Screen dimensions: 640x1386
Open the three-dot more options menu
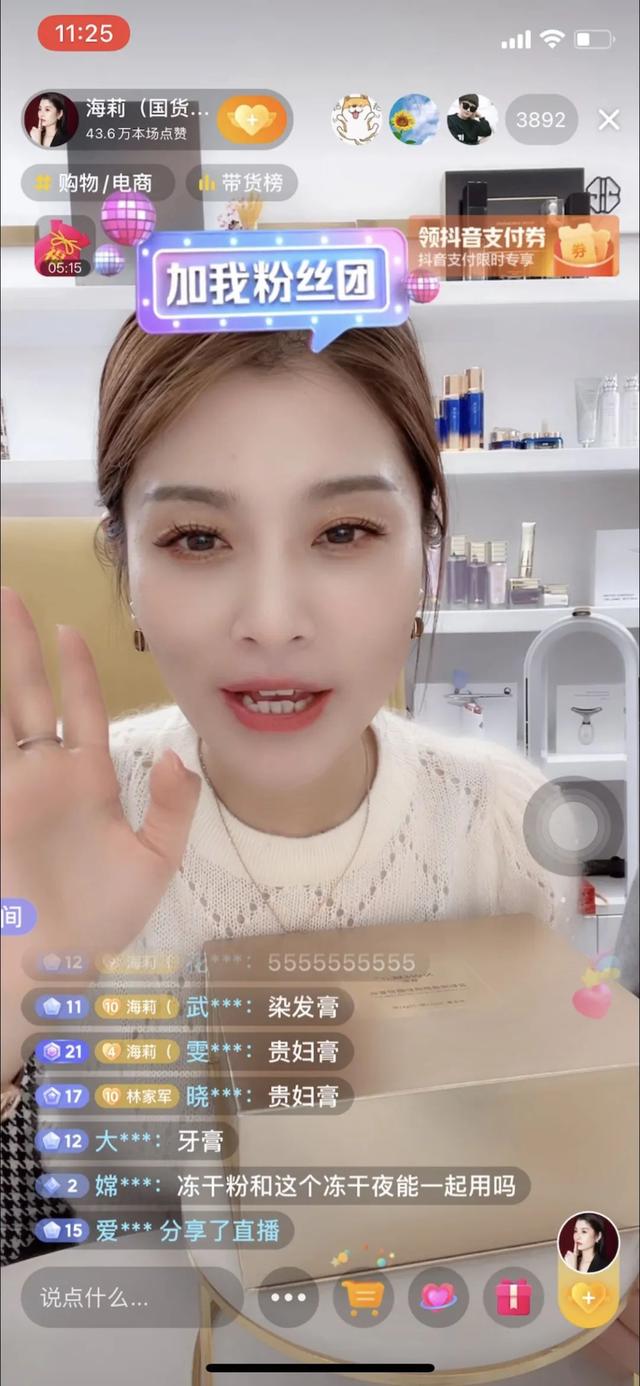pos(288,1298)
